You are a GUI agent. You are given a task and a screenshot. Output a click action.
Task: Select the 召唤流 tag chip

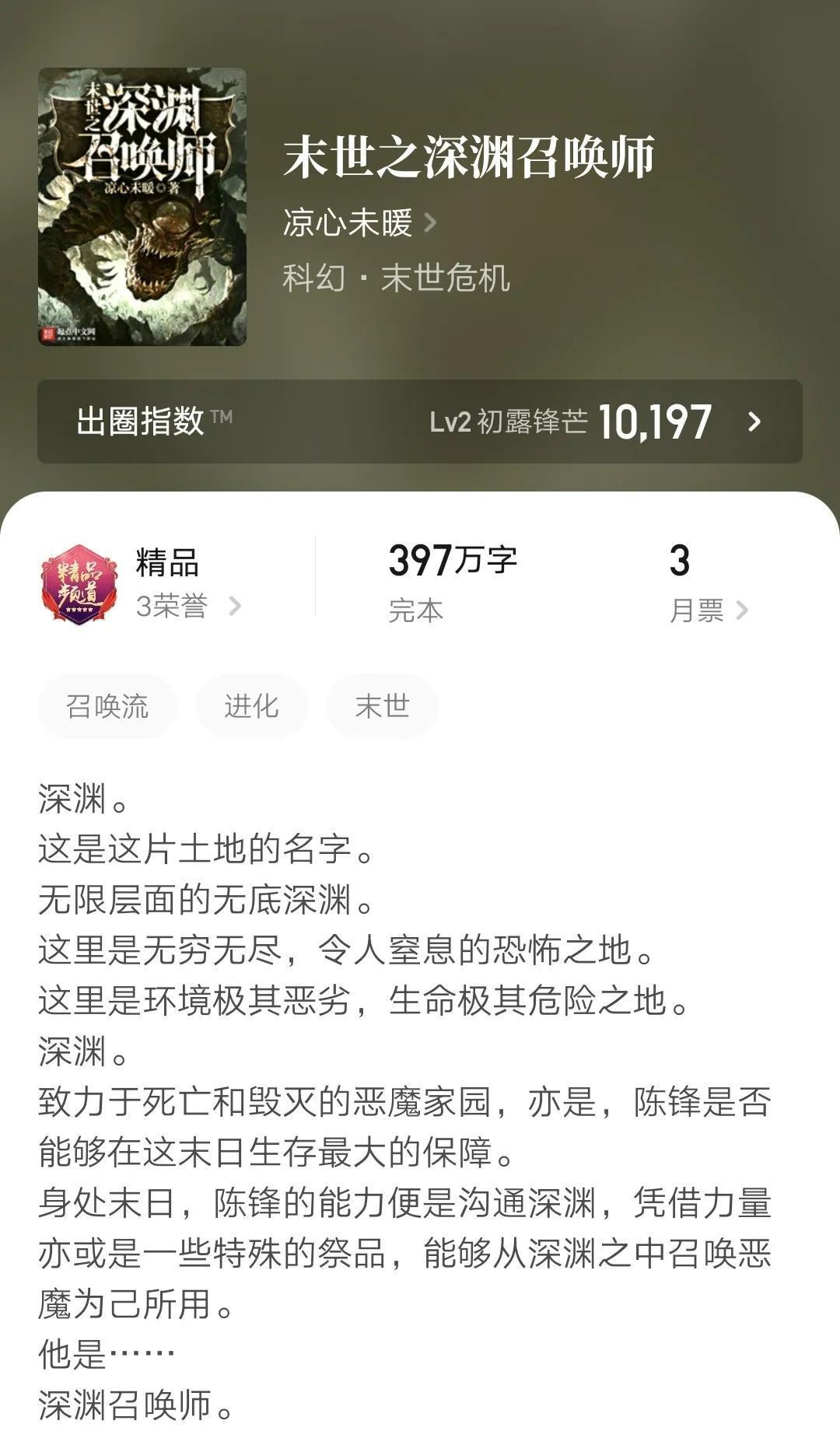point(107,706)
